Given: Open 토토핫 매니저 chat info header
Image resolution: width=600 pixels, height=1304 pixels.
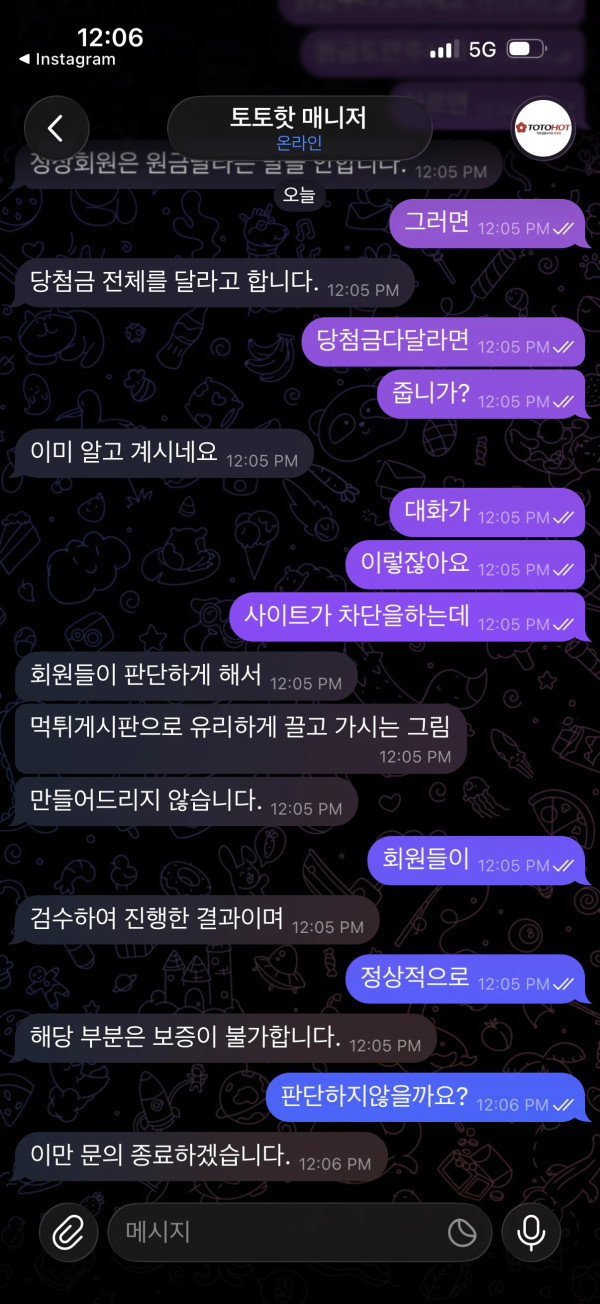Looking at the screenshot, I should click(x=299, y=128).
